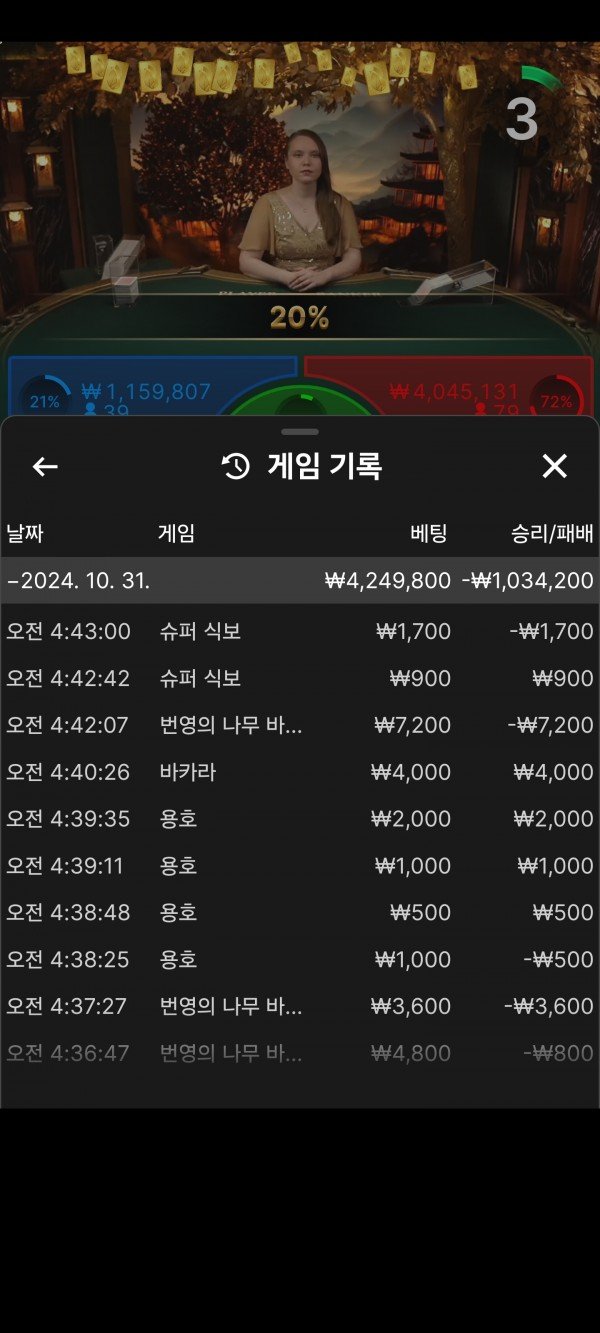Image resolution: width=600 pixels, height=1333 pixels.
Task: Show details for 오전 4:37:27 record
Action: 300,1006
